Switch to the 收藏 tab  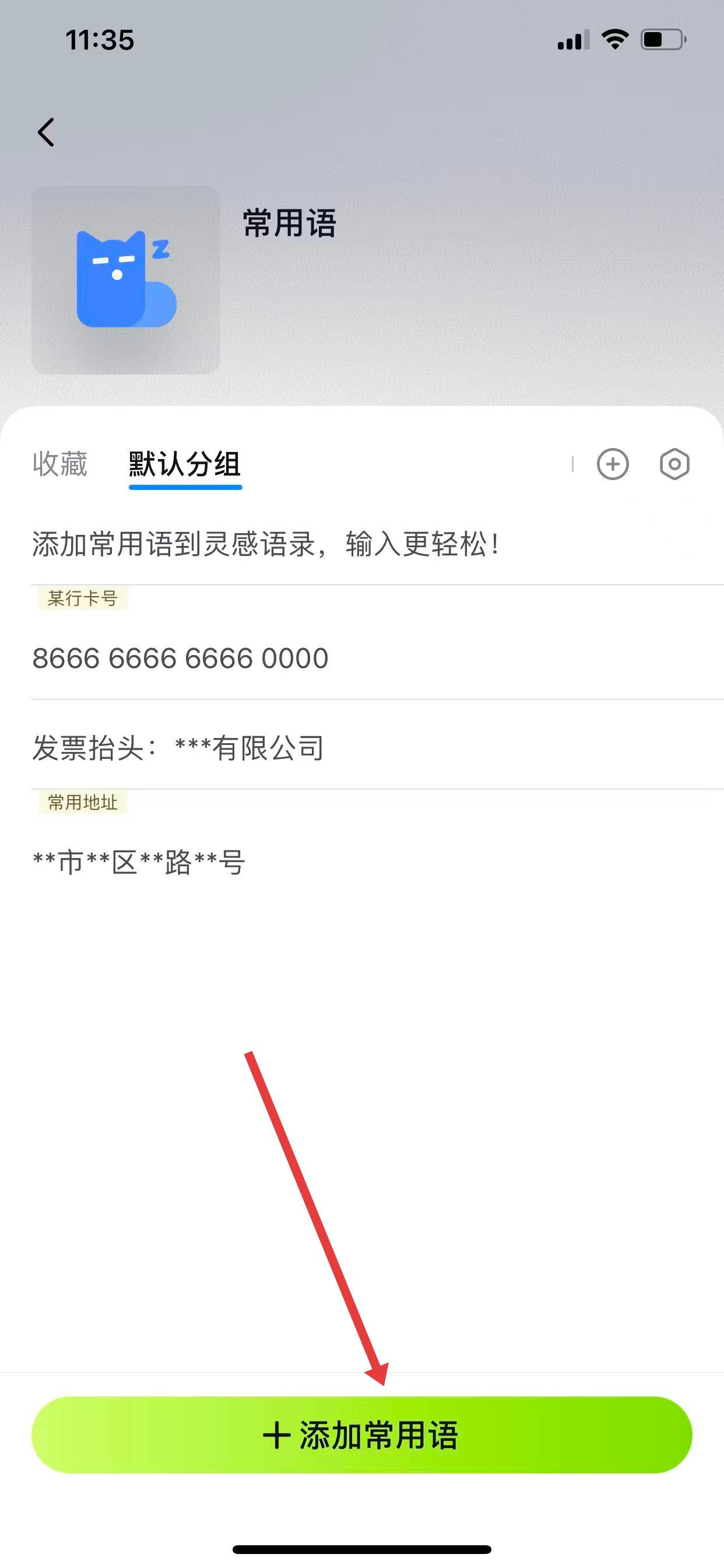(x=59, y=464)
